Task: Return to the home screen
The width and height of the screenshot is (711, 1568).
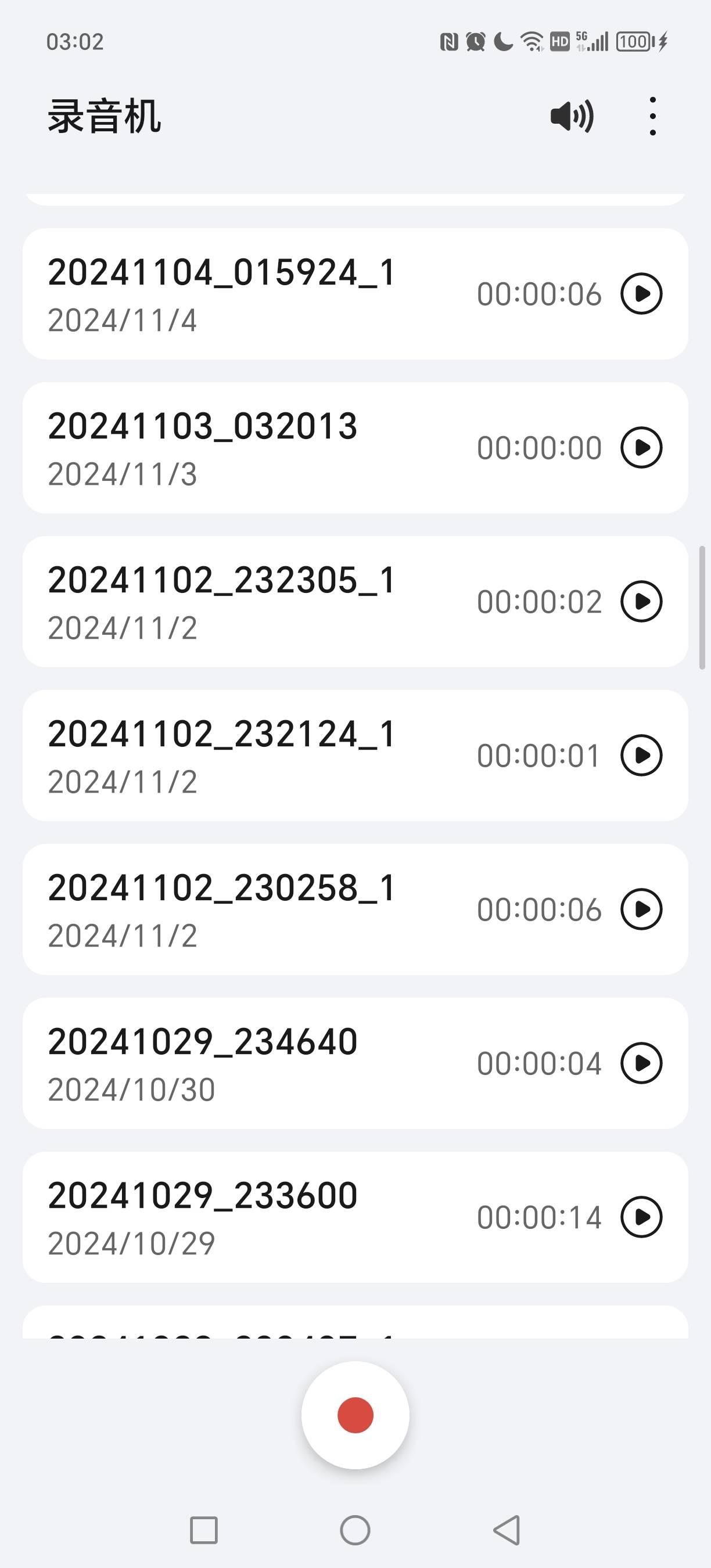Action: point(355,1530)
